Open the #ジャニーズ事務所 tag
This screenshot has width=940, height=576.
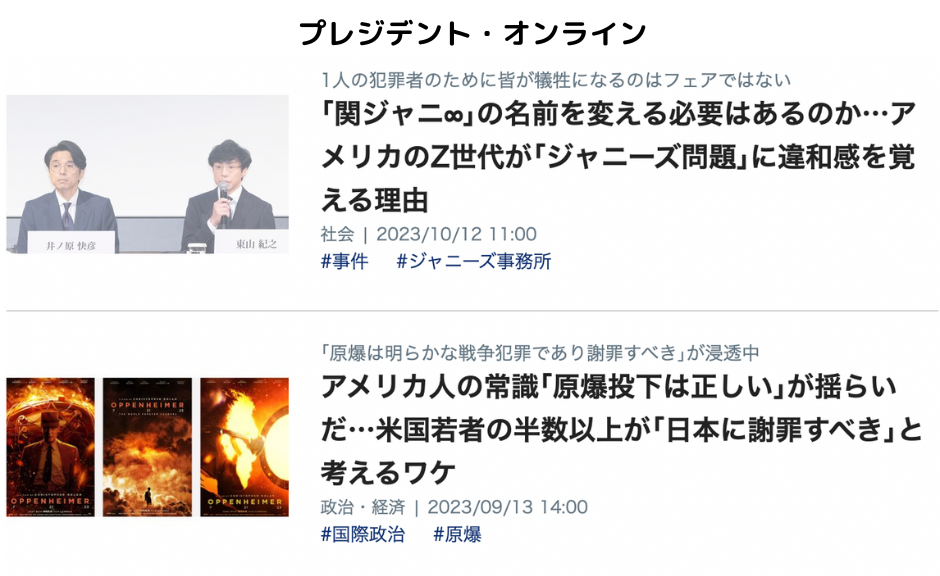(473, 262)
